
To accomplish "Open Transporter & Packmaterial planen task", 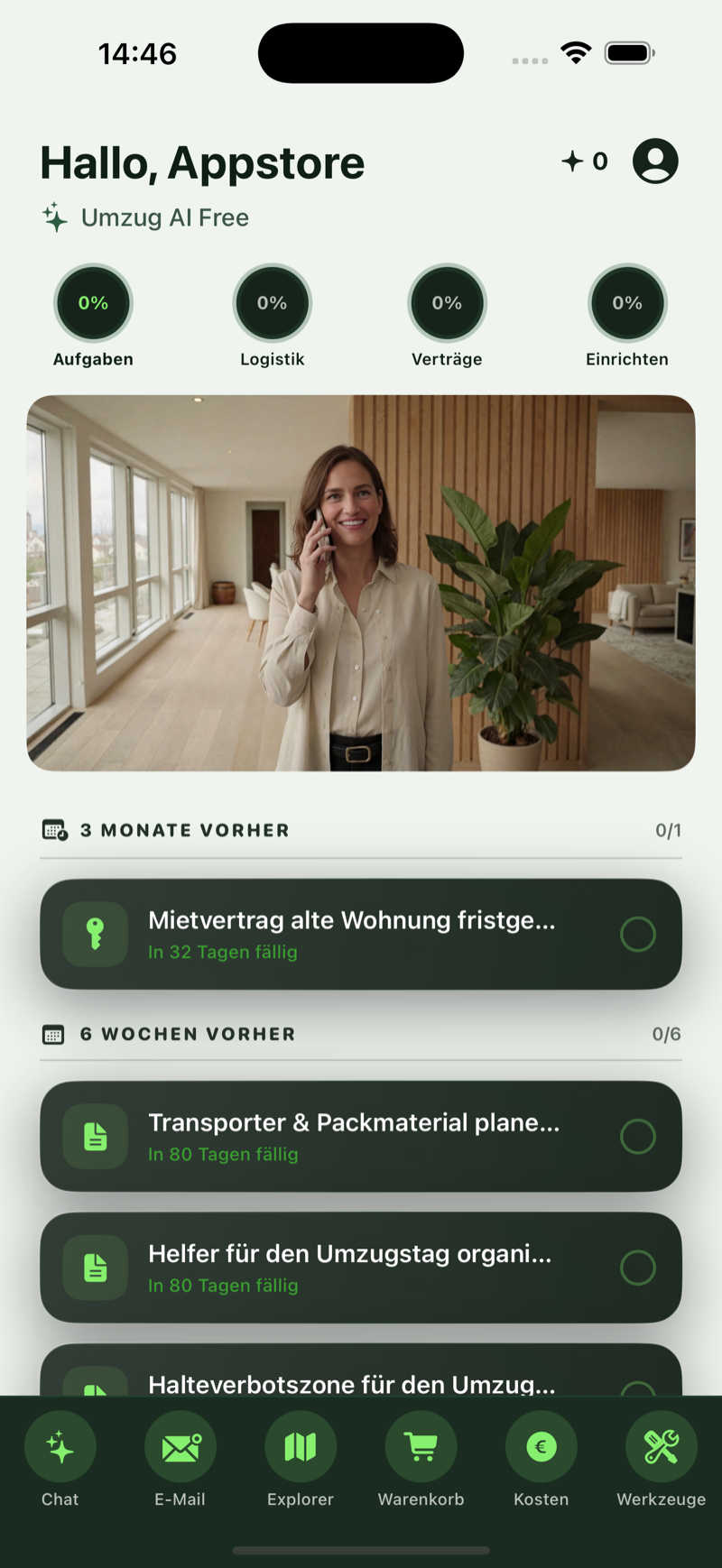I will pos(352,1136).
